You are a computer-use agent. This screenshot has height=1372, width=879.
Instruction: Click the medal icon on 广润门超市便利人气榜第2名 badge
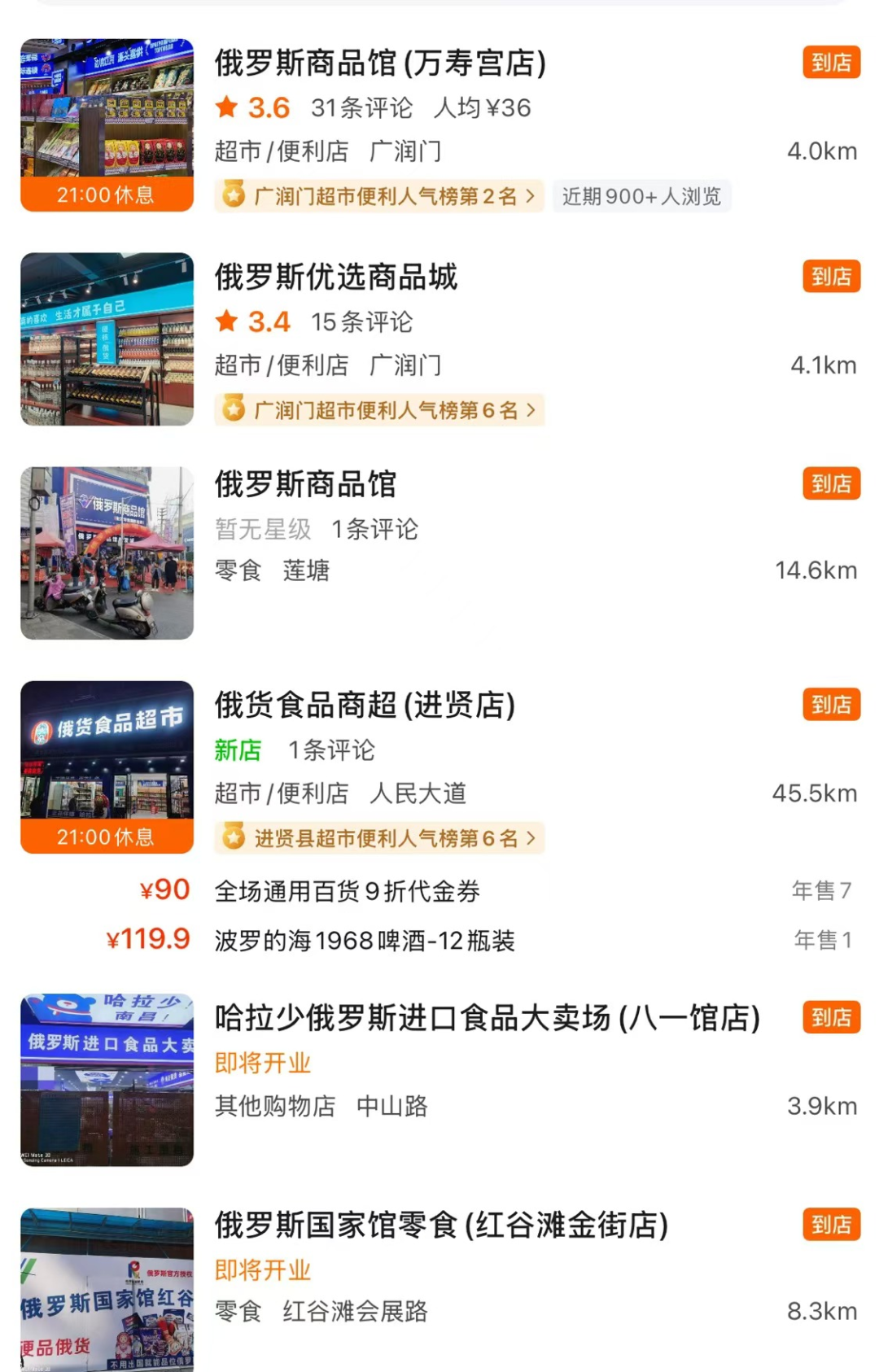tap(236, 196)
